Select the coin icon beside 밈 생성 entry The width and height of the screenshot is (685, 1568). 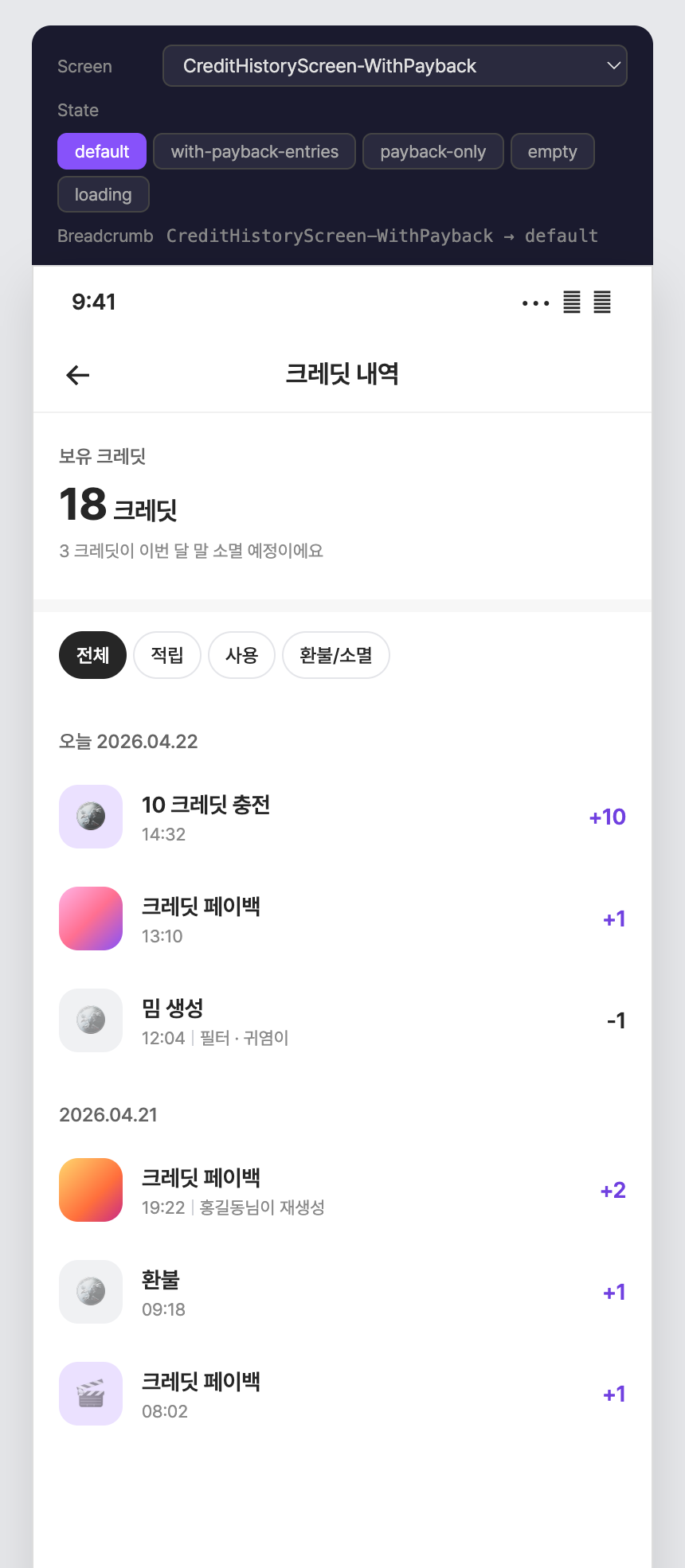point(90,1020)
